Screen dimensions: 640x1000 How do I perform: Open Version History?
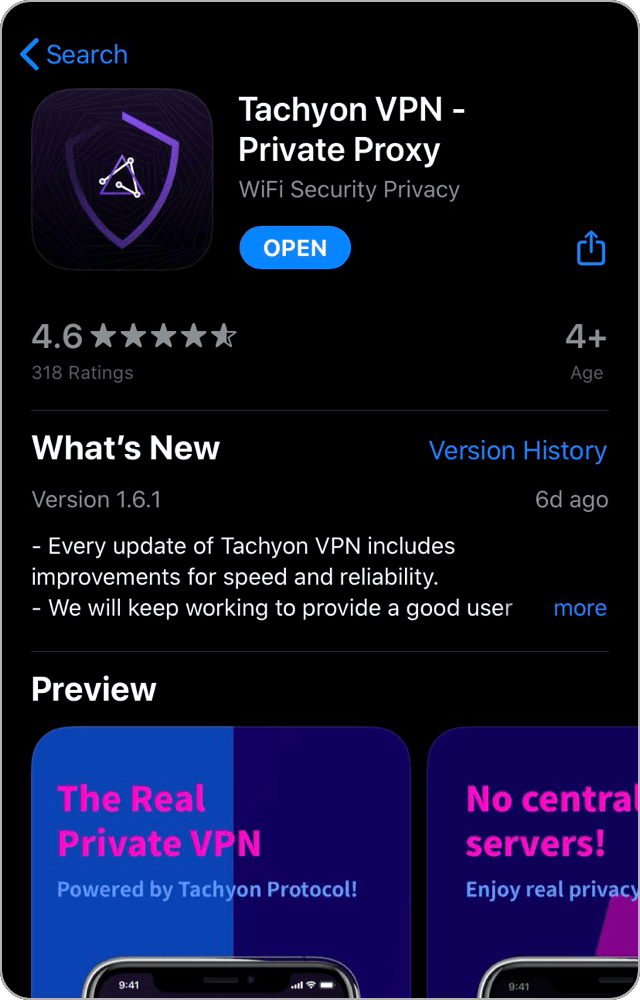click(x=517, y=451)
